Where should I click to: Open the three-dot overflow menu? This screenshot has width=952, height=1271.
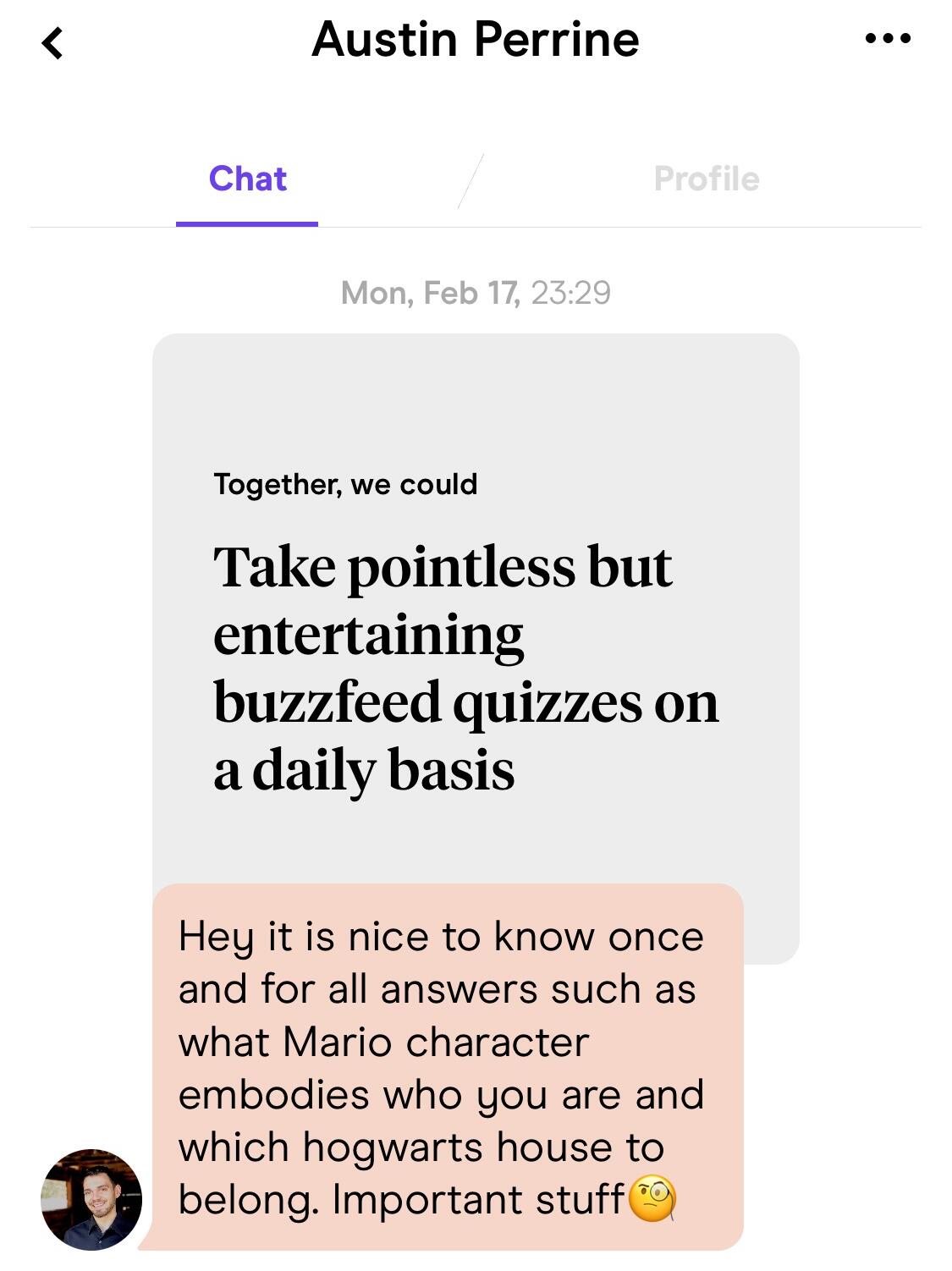tap(888, 39)
